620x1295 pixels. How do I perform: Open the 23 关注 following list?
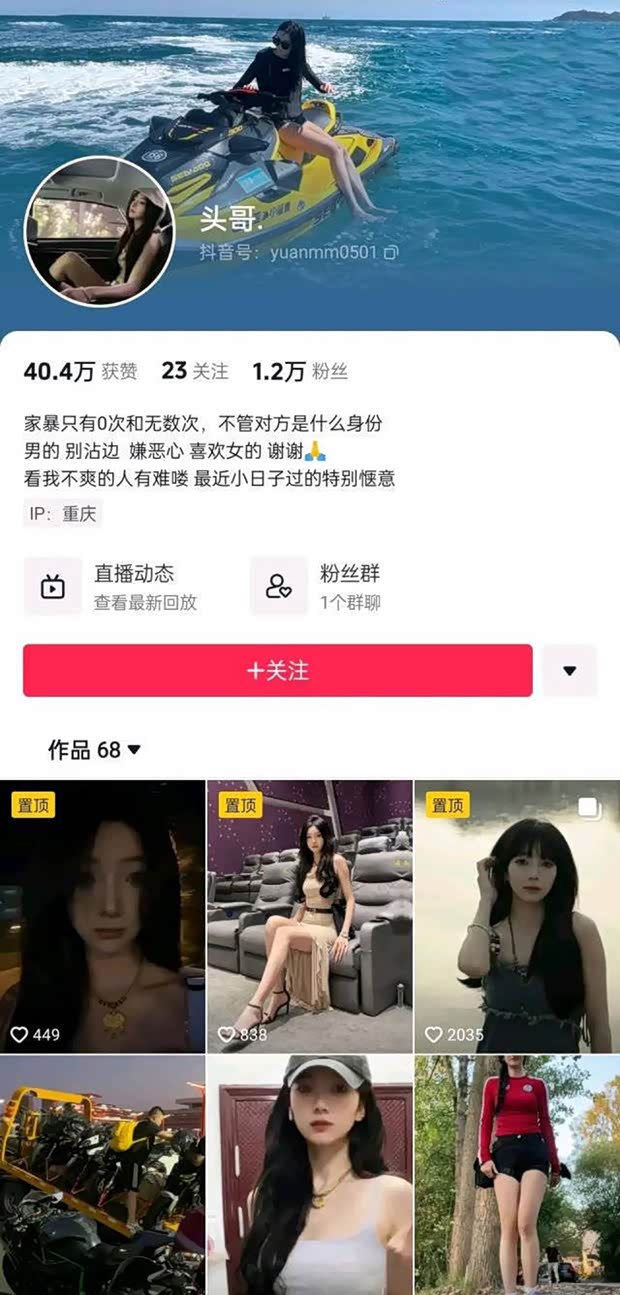pyautogui.click(x=195, y=371)
